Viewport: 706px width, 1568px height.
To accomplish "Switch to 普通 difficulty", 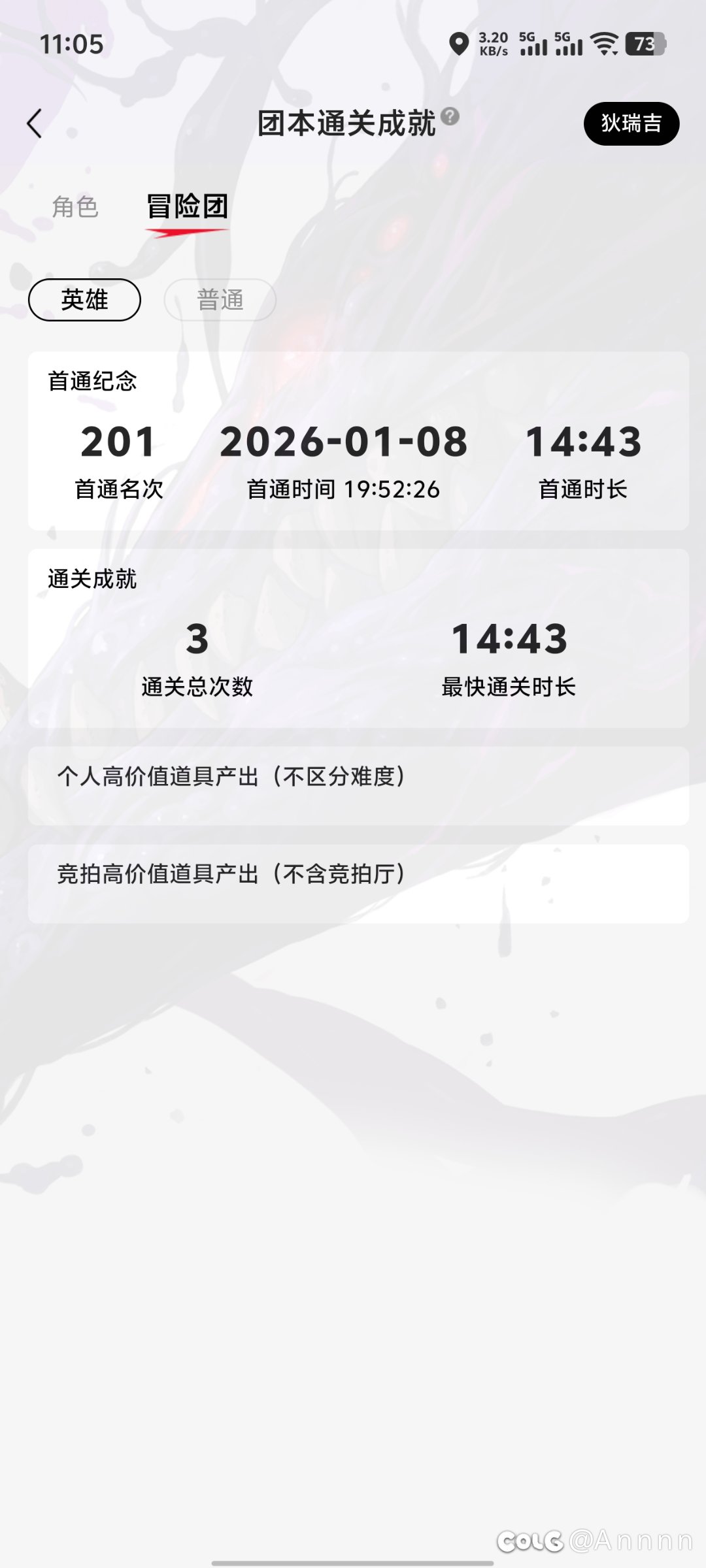I will coord(220,300).
